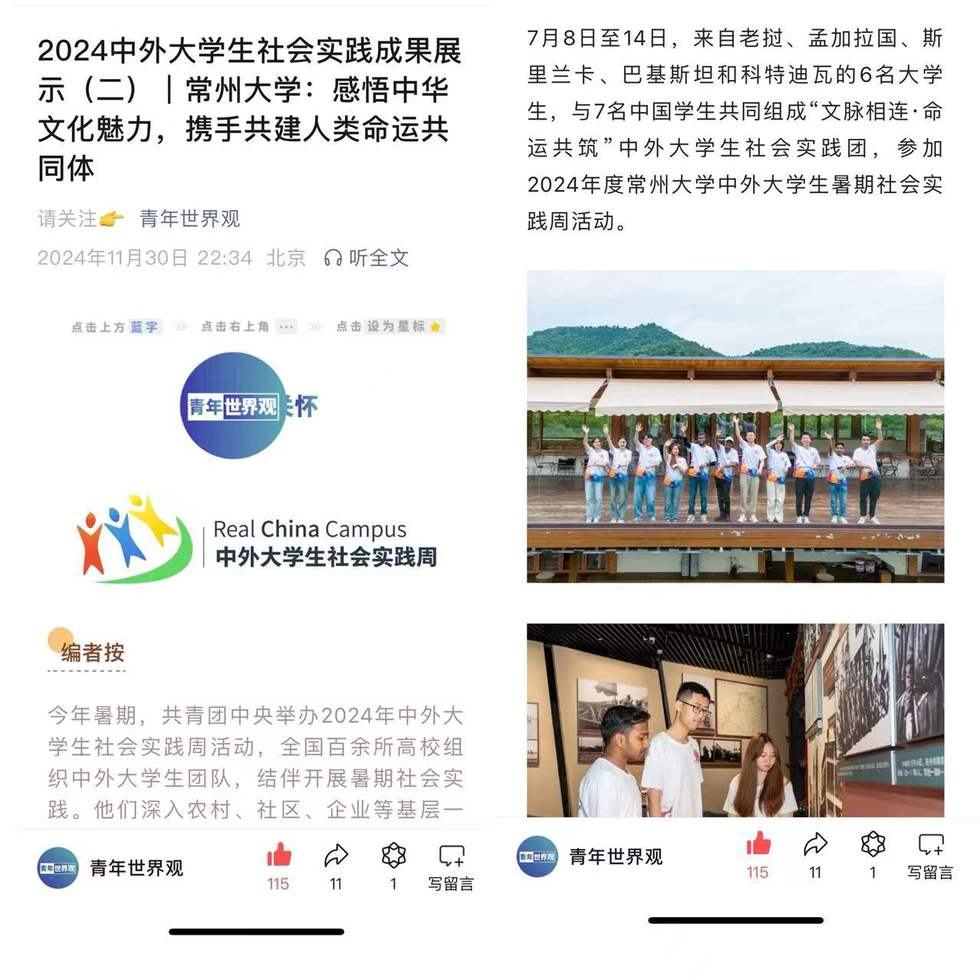Open the blue 青年世界观 account link
Viewport: 980px width, 980px height.
pyautogui.click(x=190, y=219)
